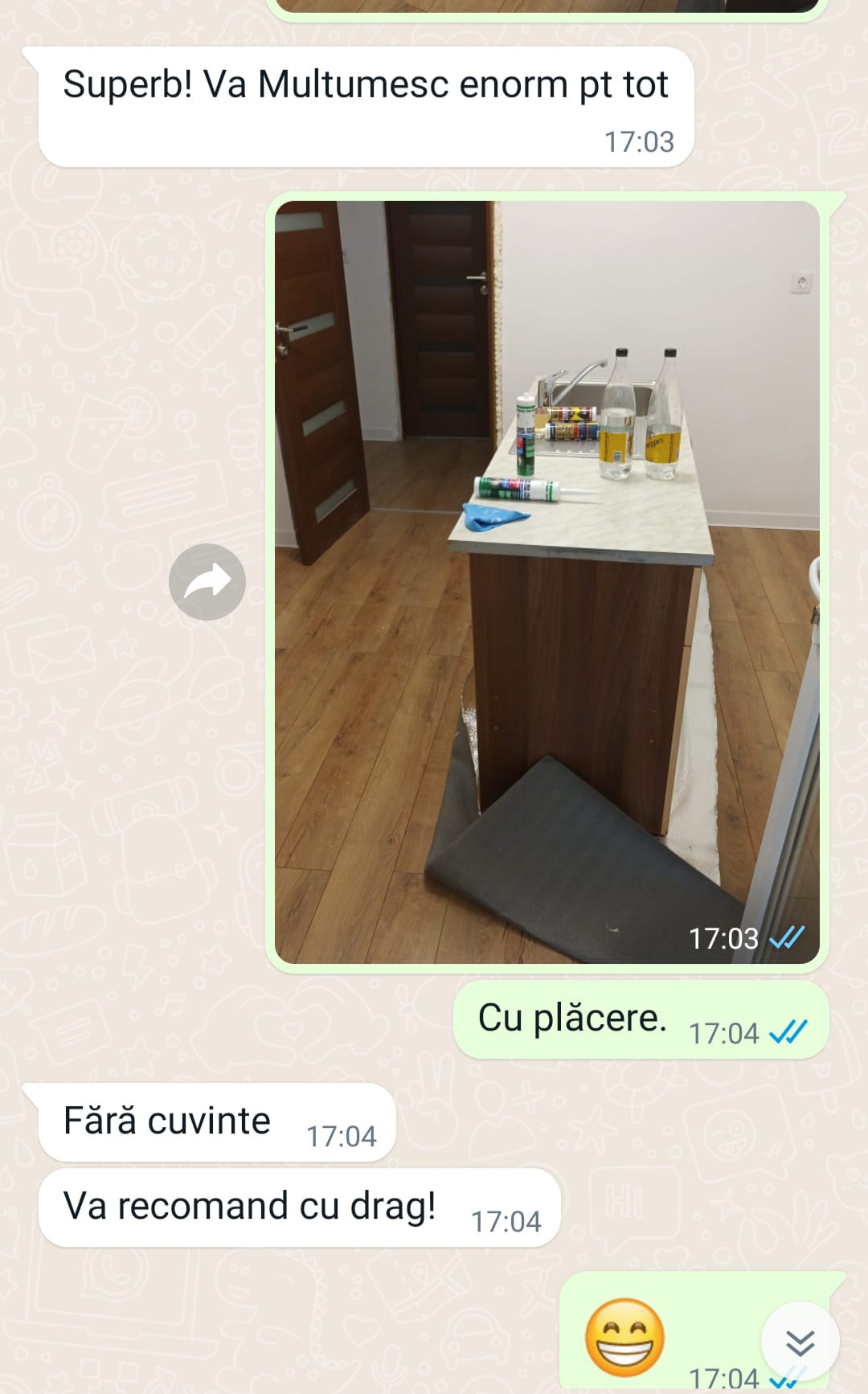Jump to the latest messages
This screenshot has width=868, height=1394.
(x=800, y=1342)
